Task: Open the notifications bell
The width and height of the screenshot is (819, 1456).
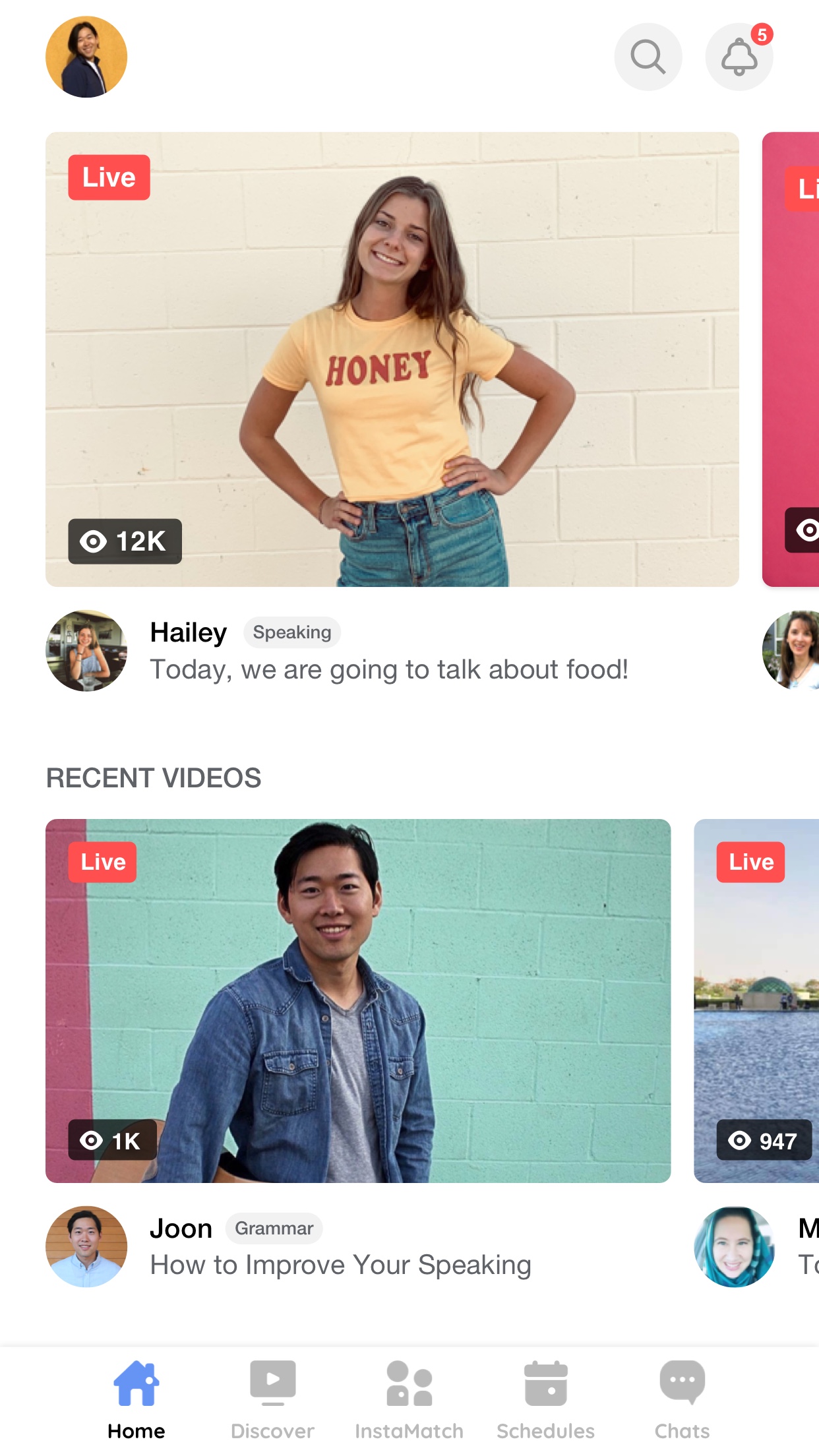Action: (739, 57)
